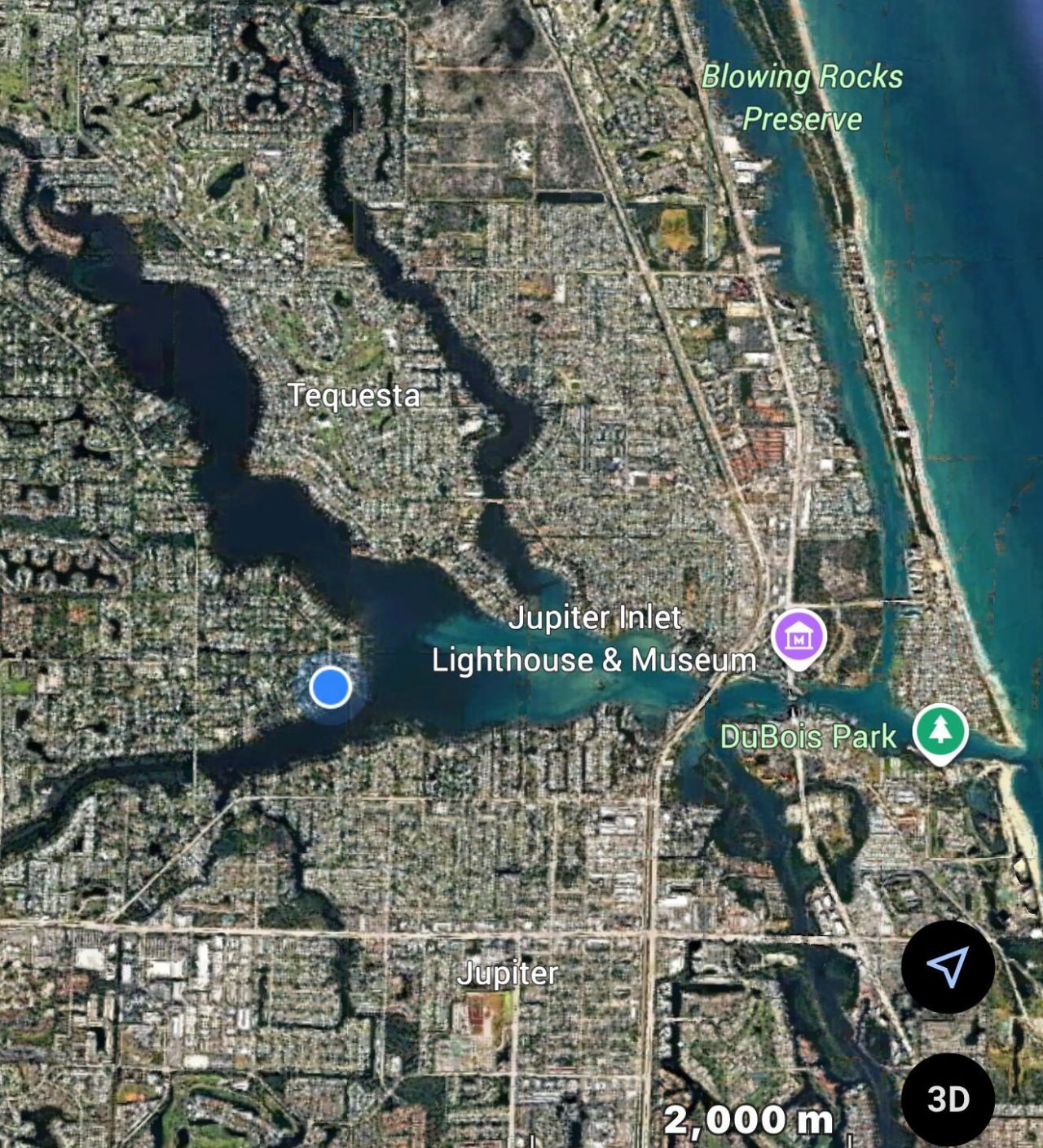
Task: Click the Blowing Rocks Preserve label
Action: [x=803, y=98]
